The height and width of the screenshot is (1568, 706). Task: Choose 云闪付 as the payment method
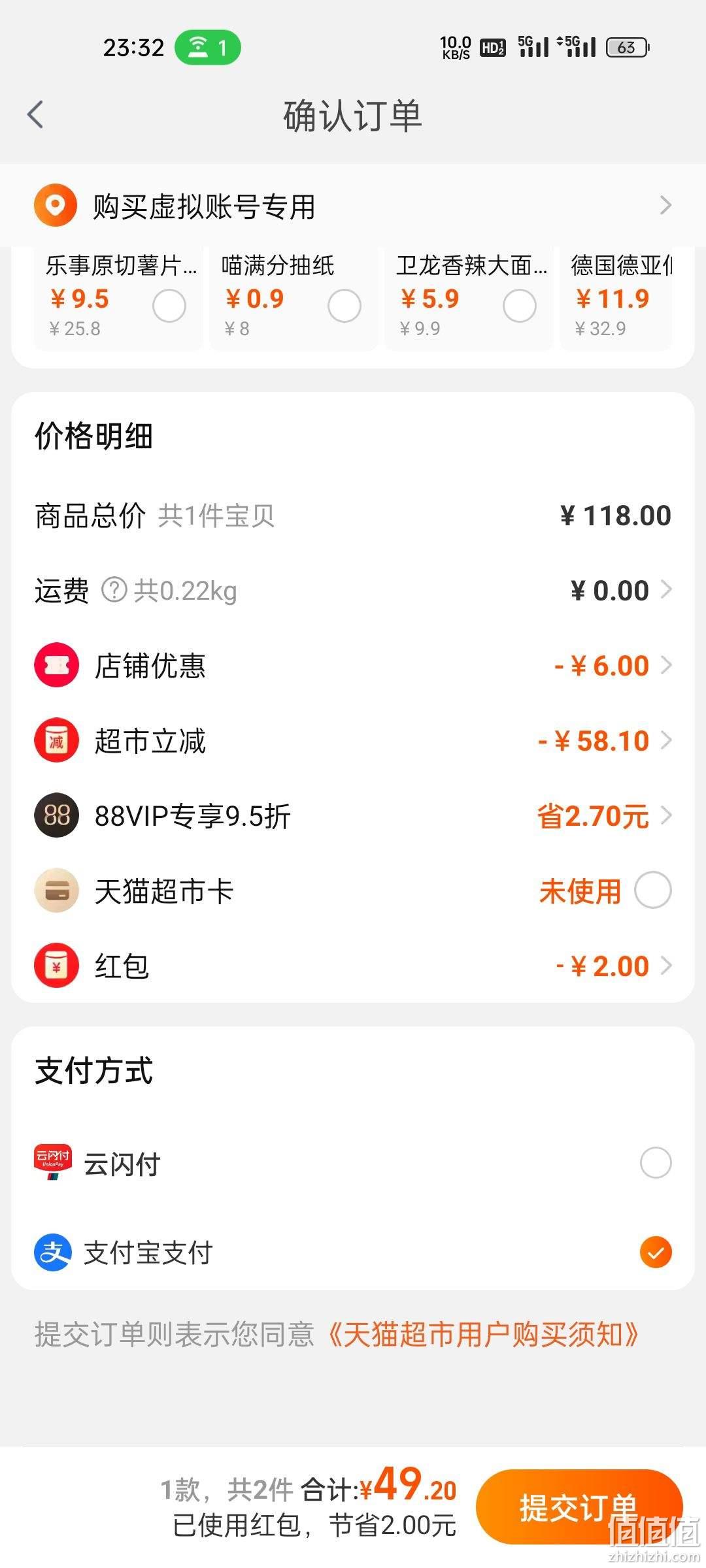click(x=656, y=1162)
